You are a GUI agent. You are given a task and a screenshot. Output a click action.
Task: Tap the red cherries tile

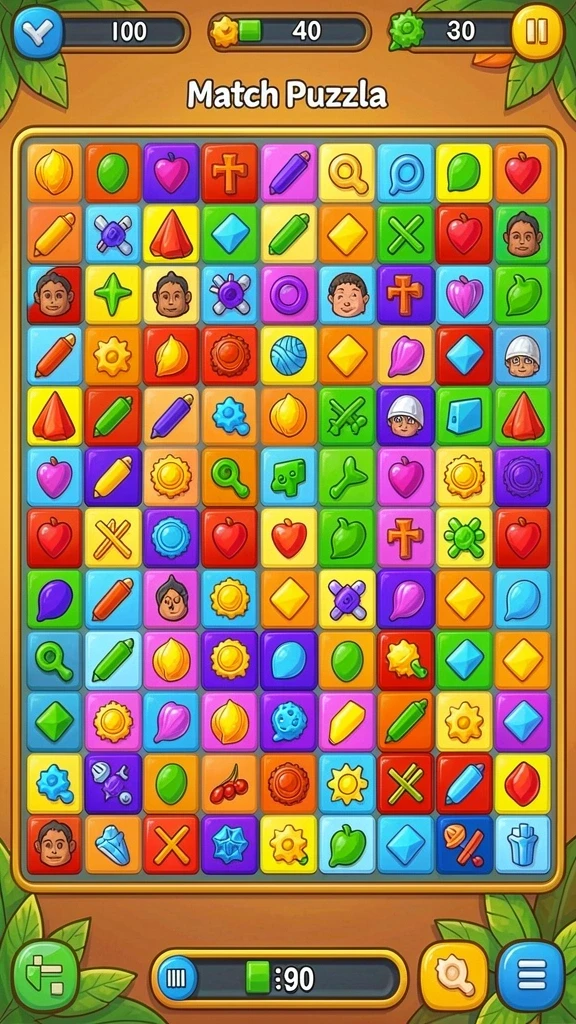pos(230,784)
